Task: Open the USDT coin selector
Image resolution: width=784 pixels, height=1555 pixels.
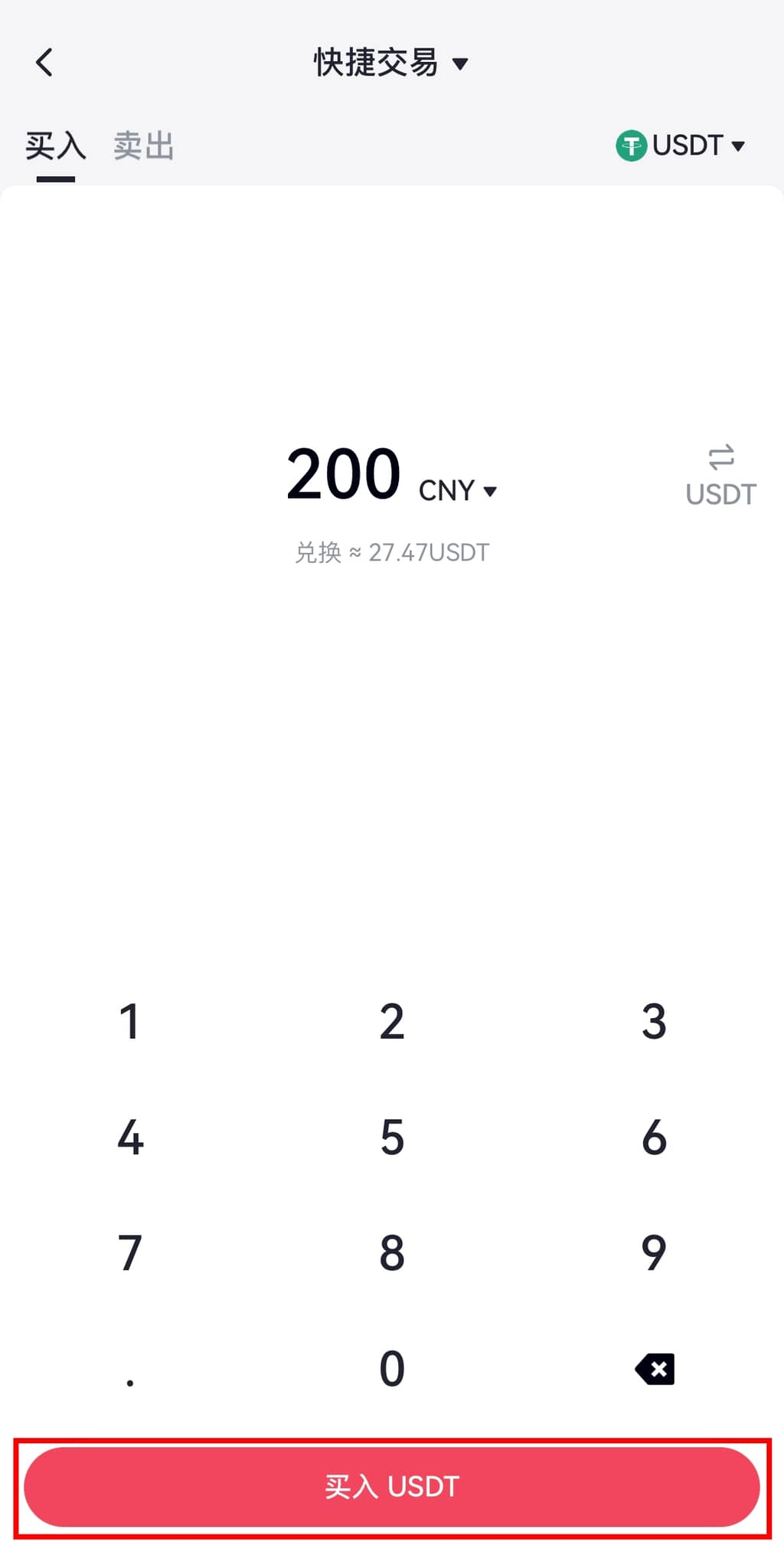Action: pos(680,146)
